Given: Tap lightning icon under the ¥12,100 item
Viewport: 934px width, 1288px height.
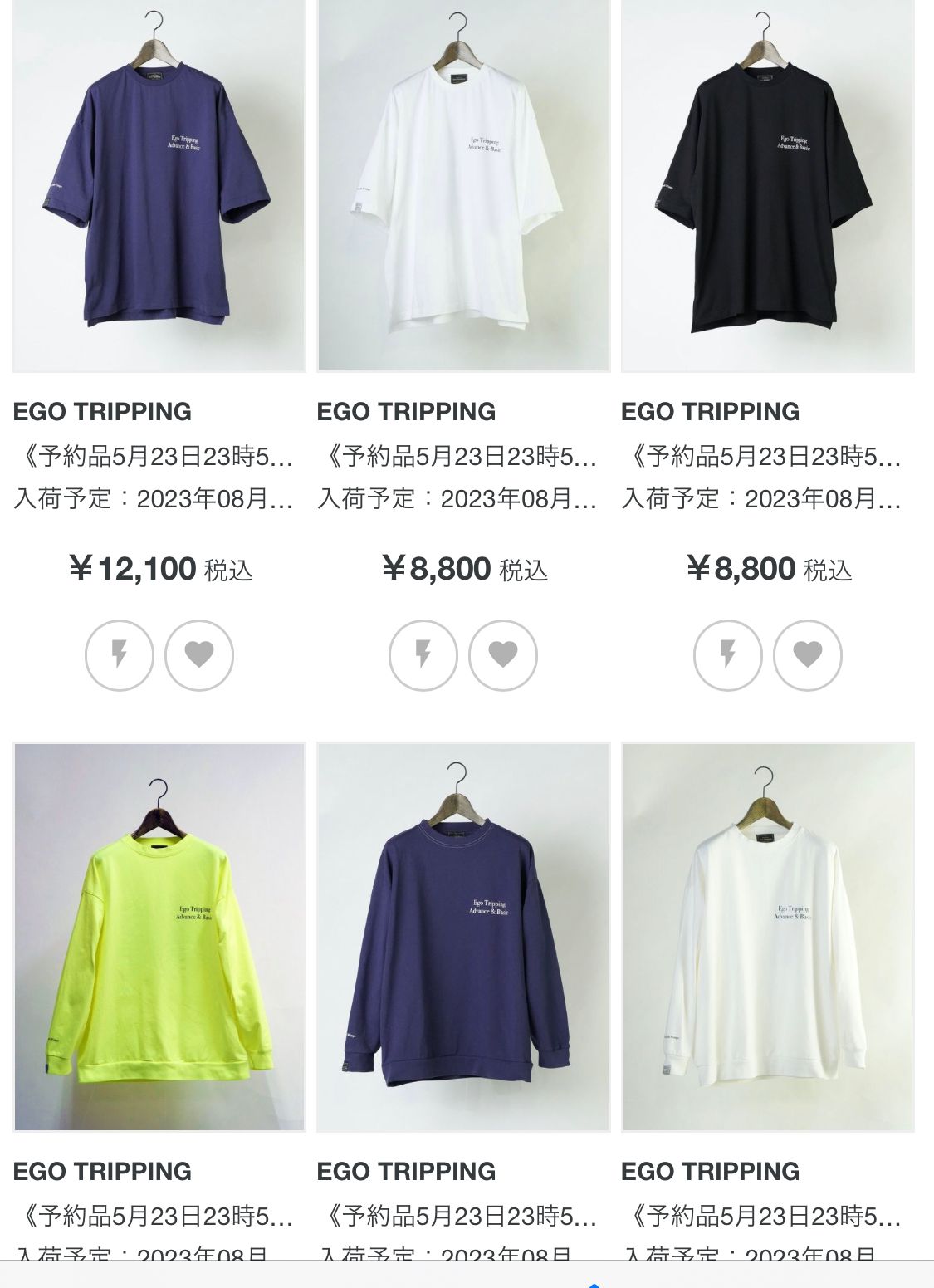Looking at the screenshot, I should [120, 655].
